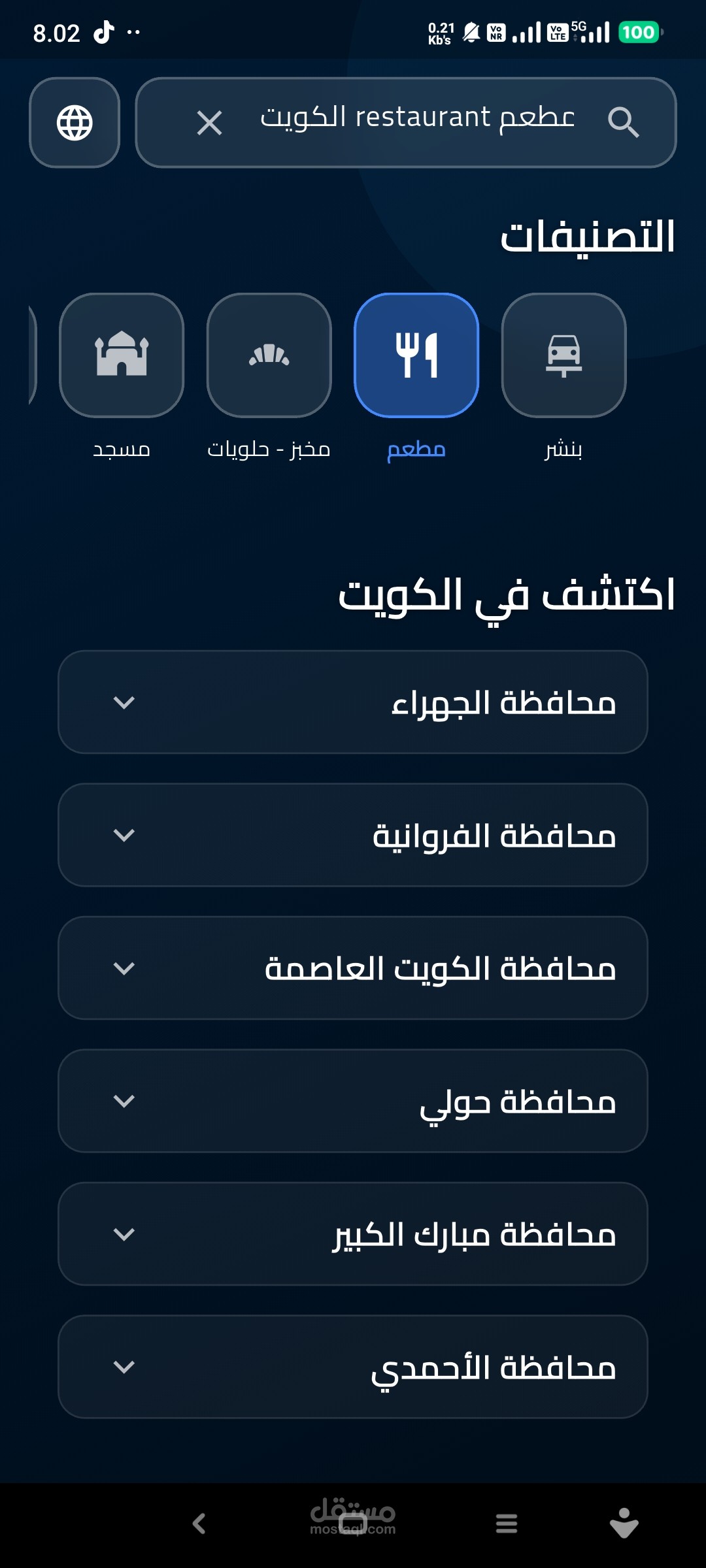Screen dimensions: 706x1568
Task: Pick the بنشر category
Action: point(563,355)
